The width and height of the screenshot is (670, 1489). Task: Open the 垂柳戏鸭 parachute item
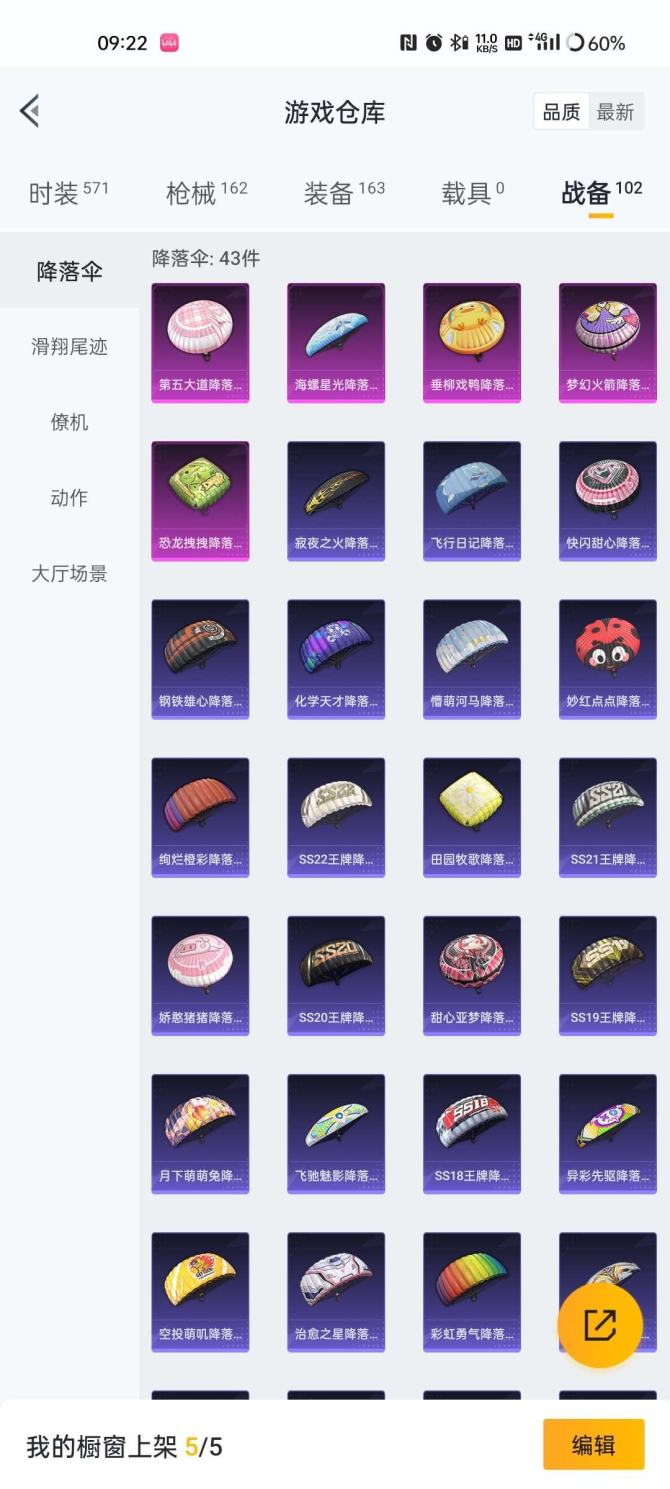pyautogui.click(x=472, y=342)
